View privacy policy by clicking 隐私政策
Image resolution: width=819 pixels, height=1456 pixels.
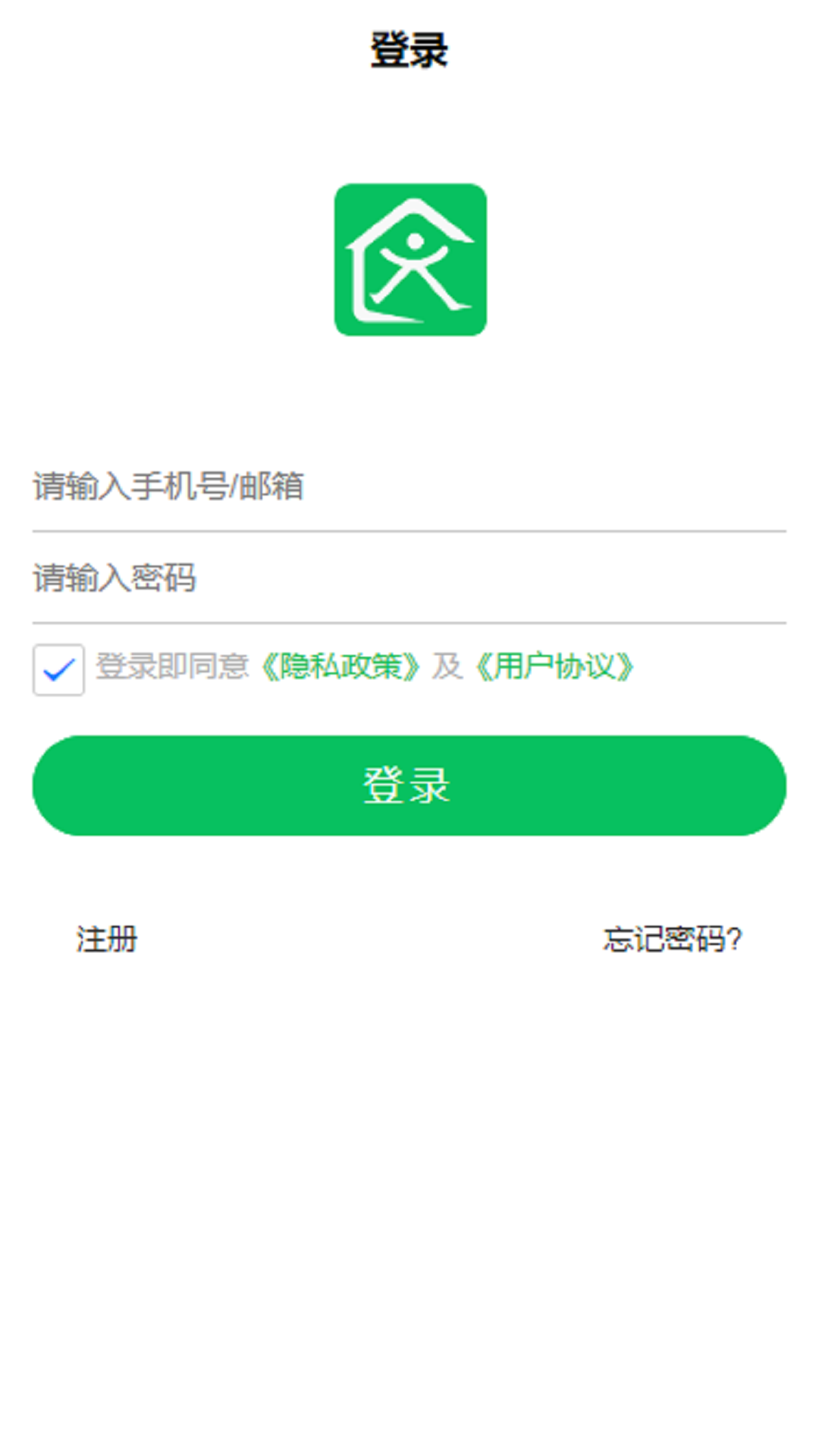point(341,667)
